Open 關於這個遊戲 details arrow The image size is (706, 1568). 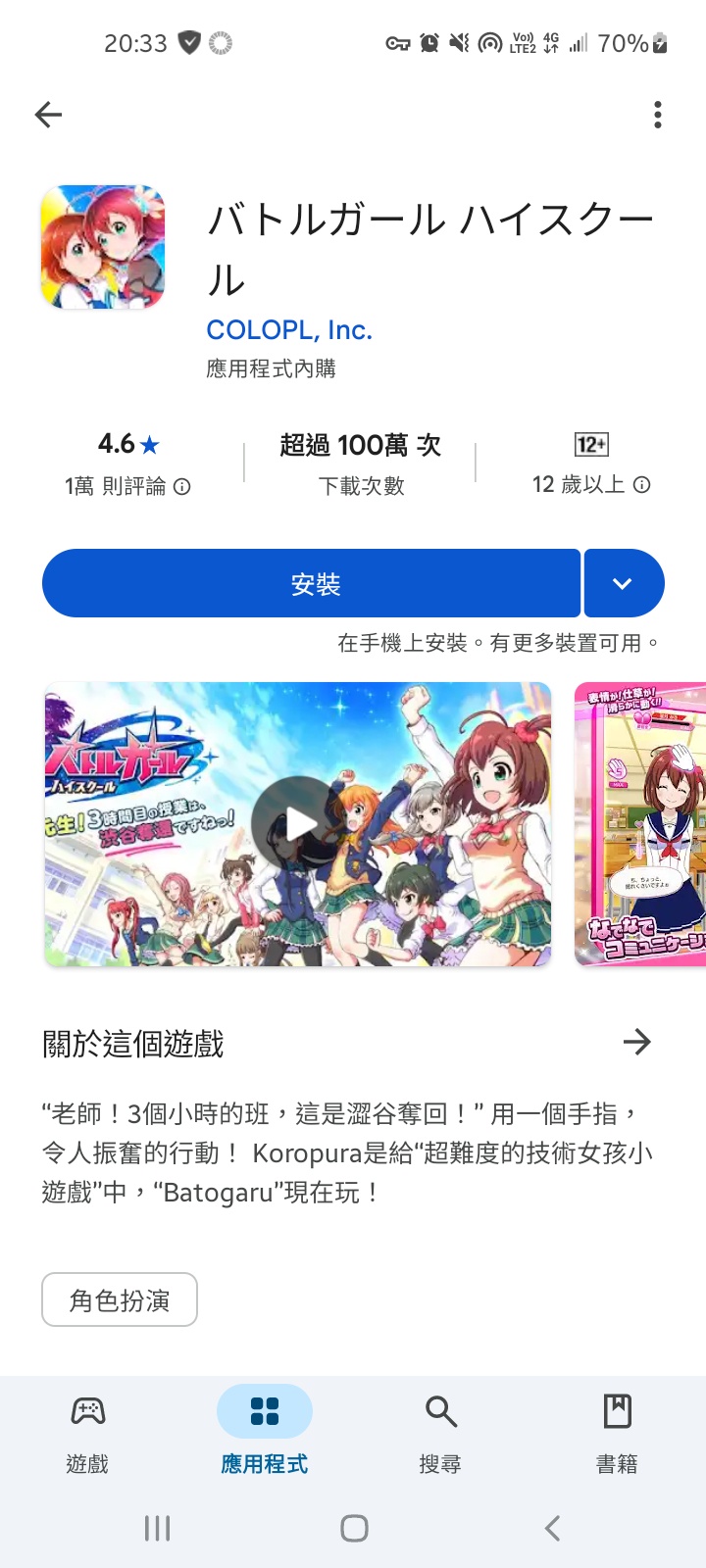coord(636,1042)
